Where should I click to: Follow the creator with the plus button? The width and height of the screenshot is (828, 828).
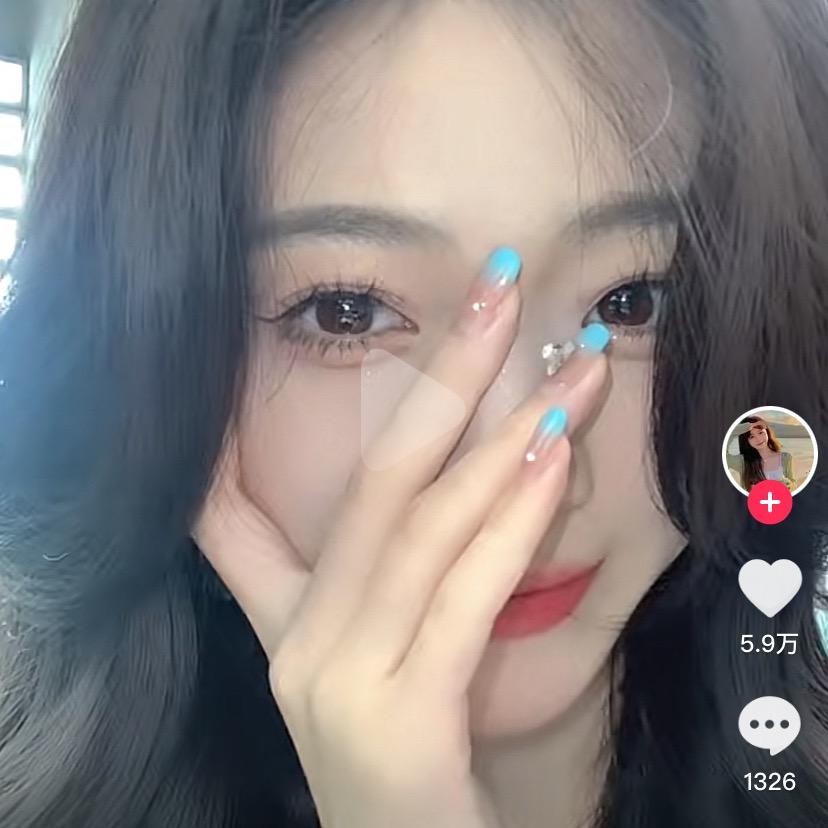[769, 502]
